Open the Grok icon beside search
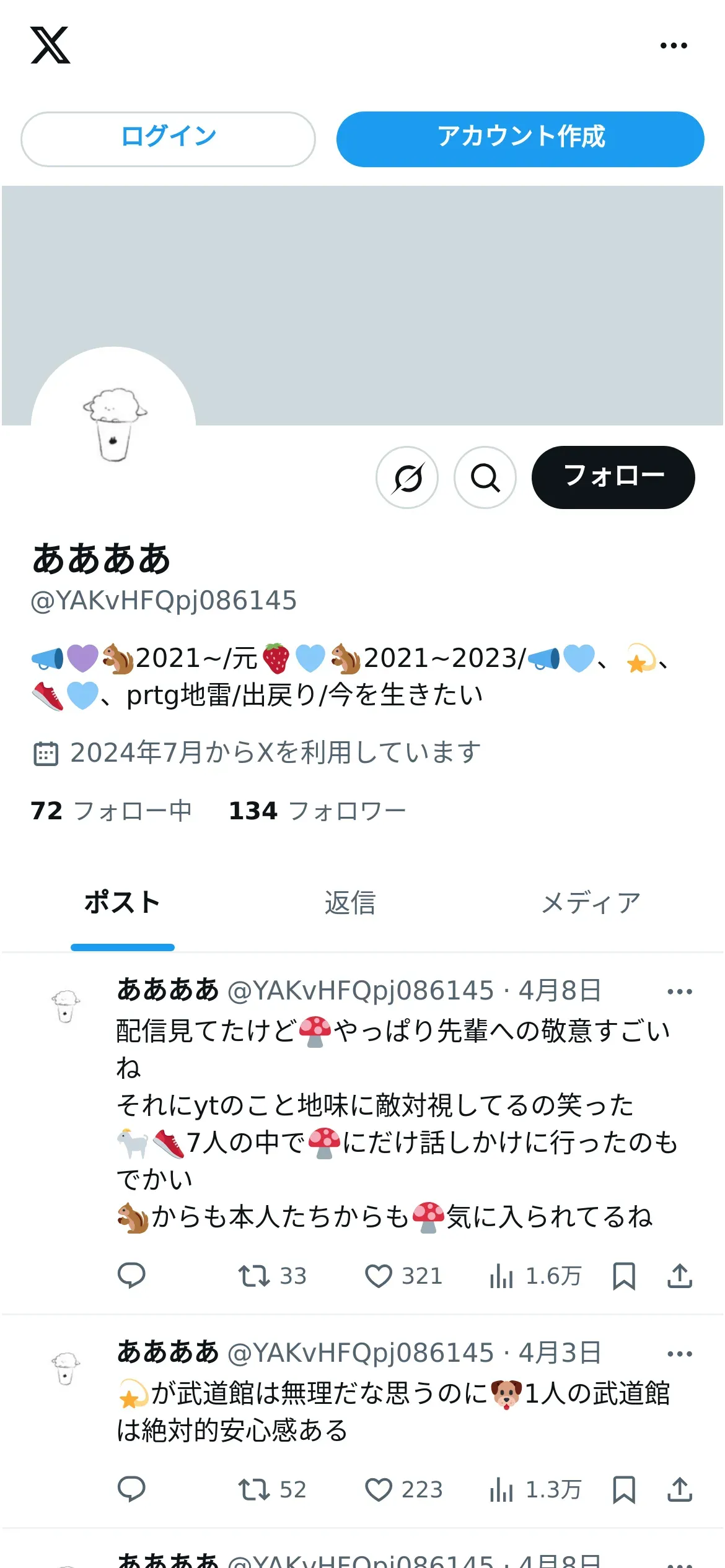Screen dimensions: 725x1568 coord(407,477)
